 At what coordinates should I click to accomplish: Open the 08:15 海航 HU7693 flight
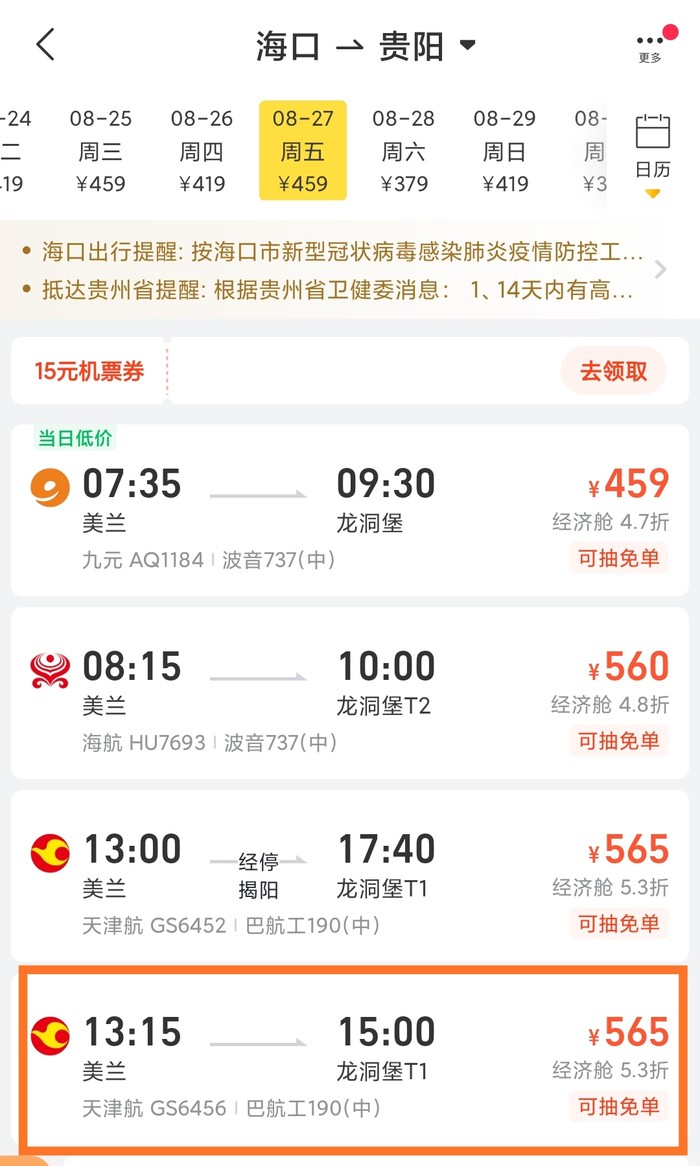point(350,692)
